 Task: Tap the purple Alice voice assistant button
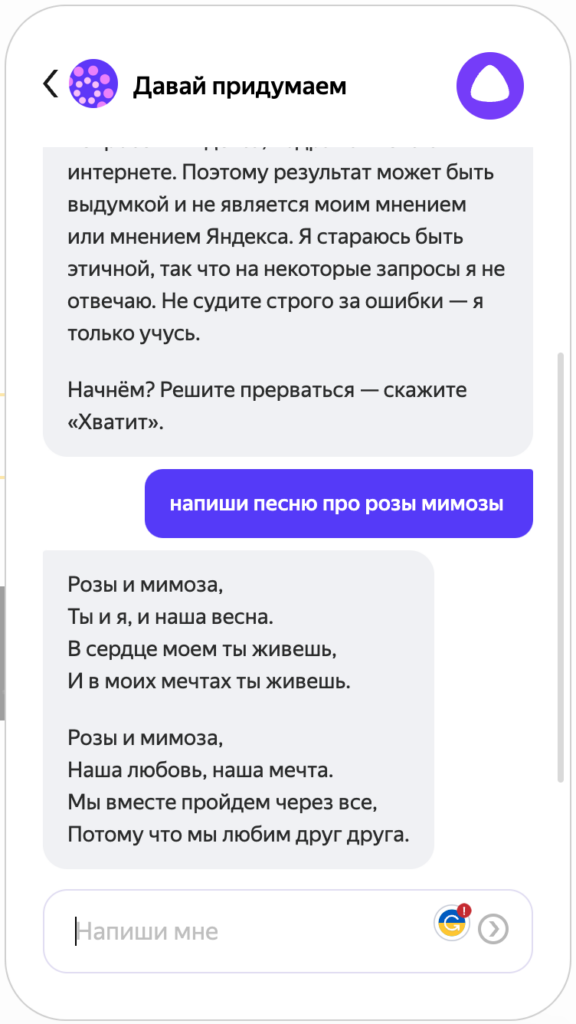click(x=490, y=86)
